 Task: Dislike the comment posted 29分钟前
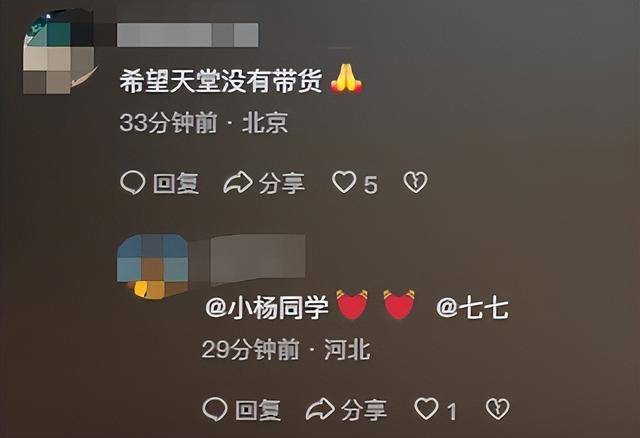coord(497,409)
